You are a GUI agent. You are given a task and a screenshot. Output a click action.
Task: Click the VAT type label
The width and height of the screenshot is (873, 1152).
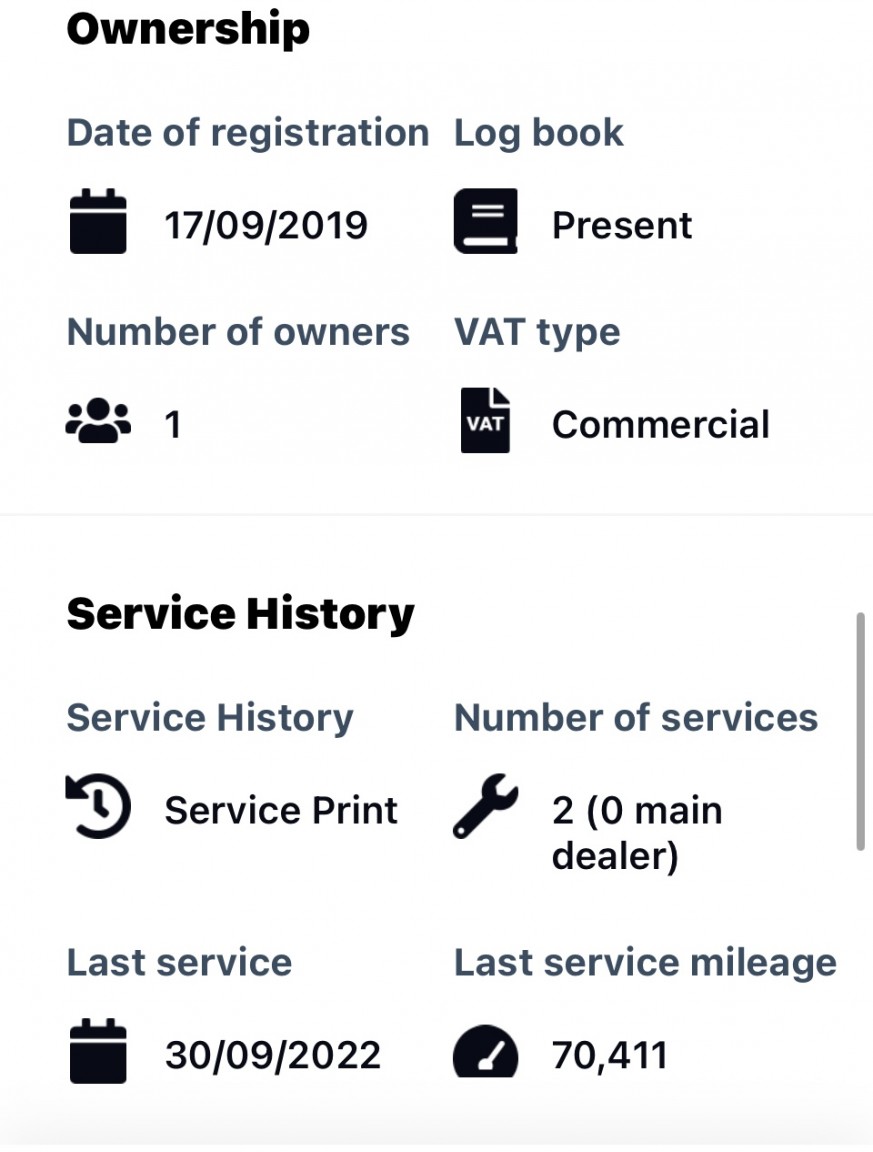[x=536, y=331]
